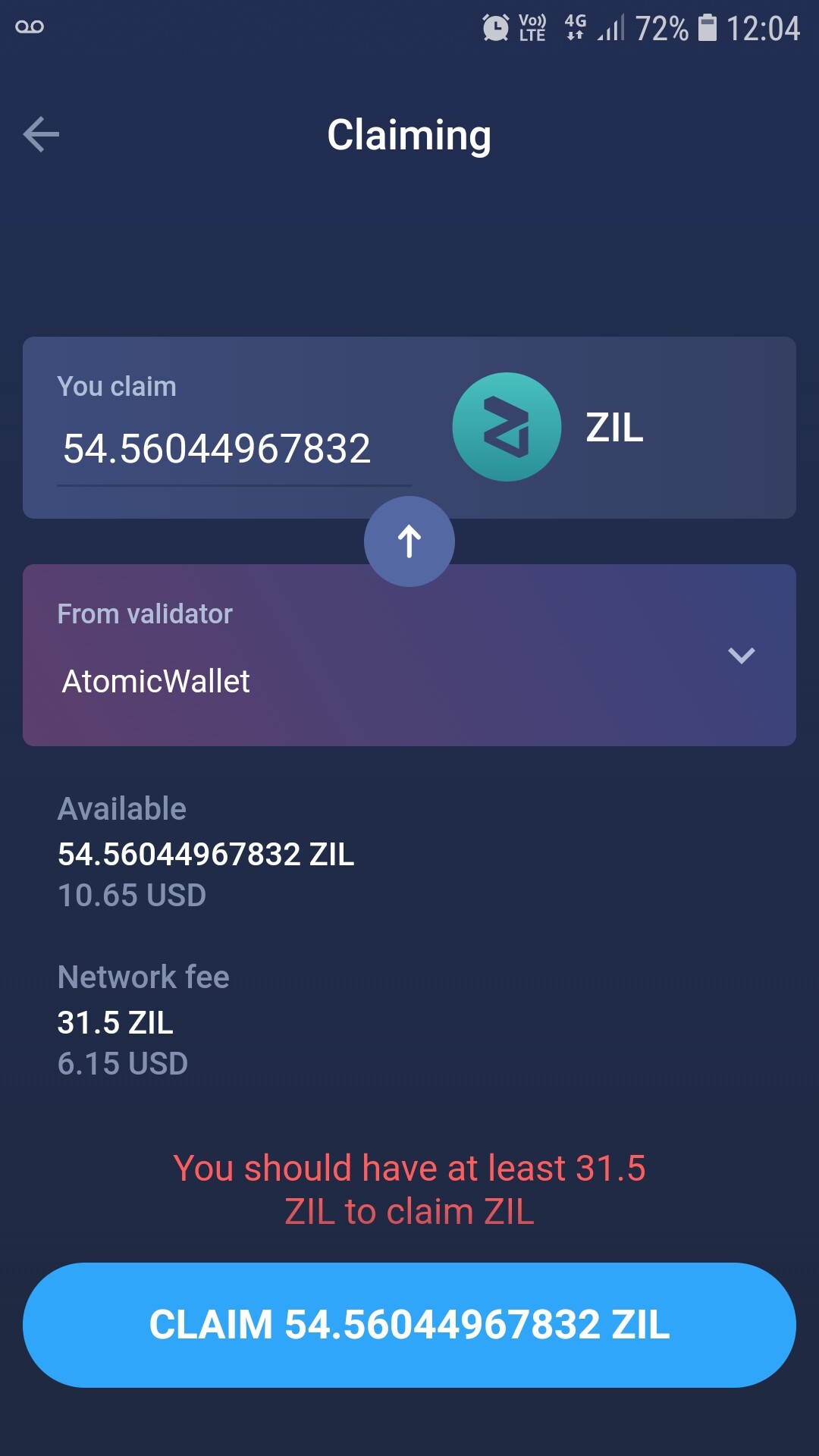Screen dimensions: 819x1456
Task: Expand the From validator dropdown
Action: click(740, 655)
